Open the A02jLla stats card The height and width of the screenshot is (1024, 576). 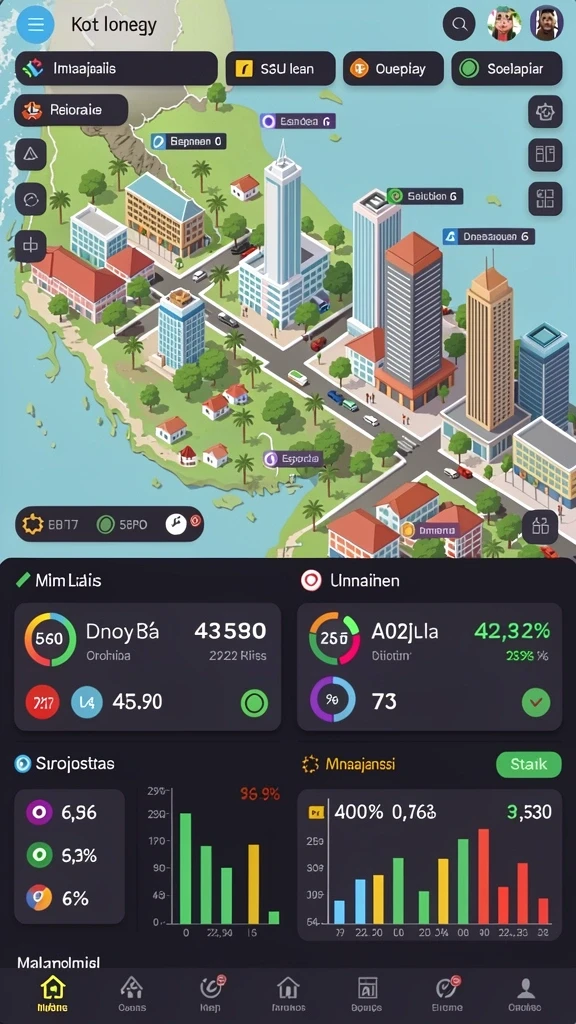430,666
